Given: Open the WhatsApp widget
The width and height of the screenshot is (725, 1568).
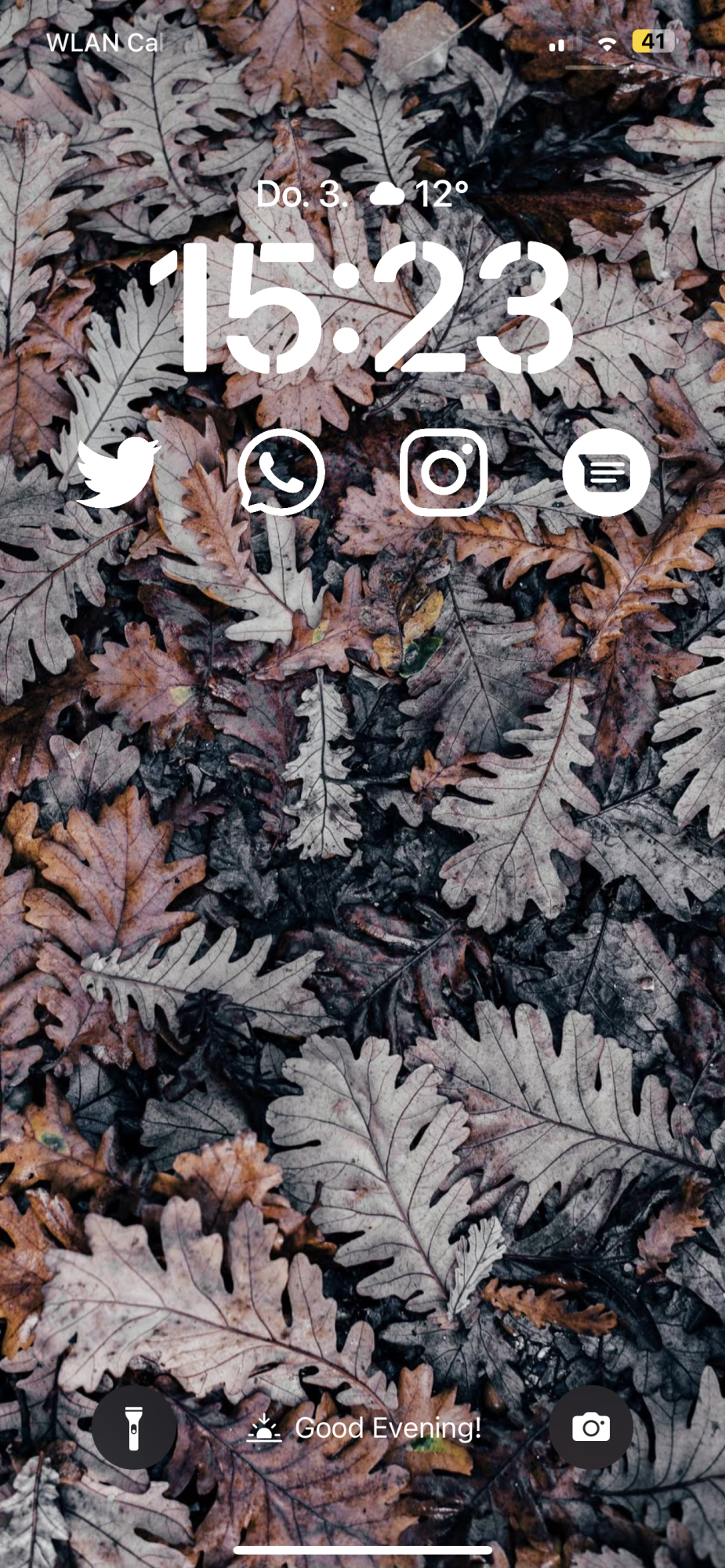Looking at the screenshot, I should coord(281,472).
